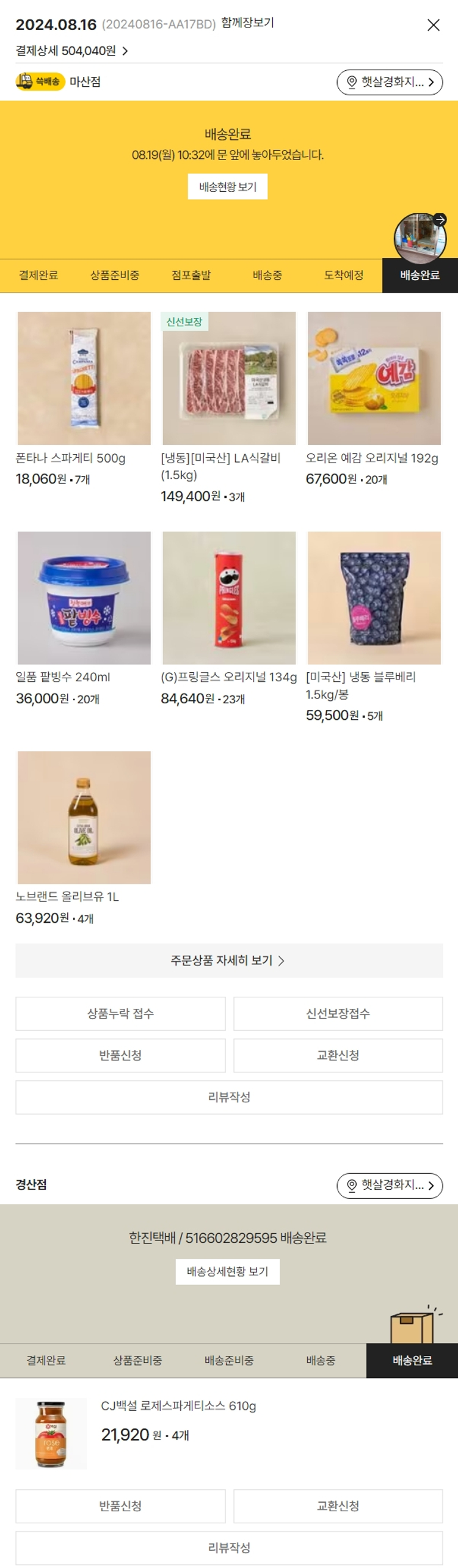Select 상품누락 접수
Image resolution: width=458 pixels, height=1568 pixels.
tap(120, 1013)
